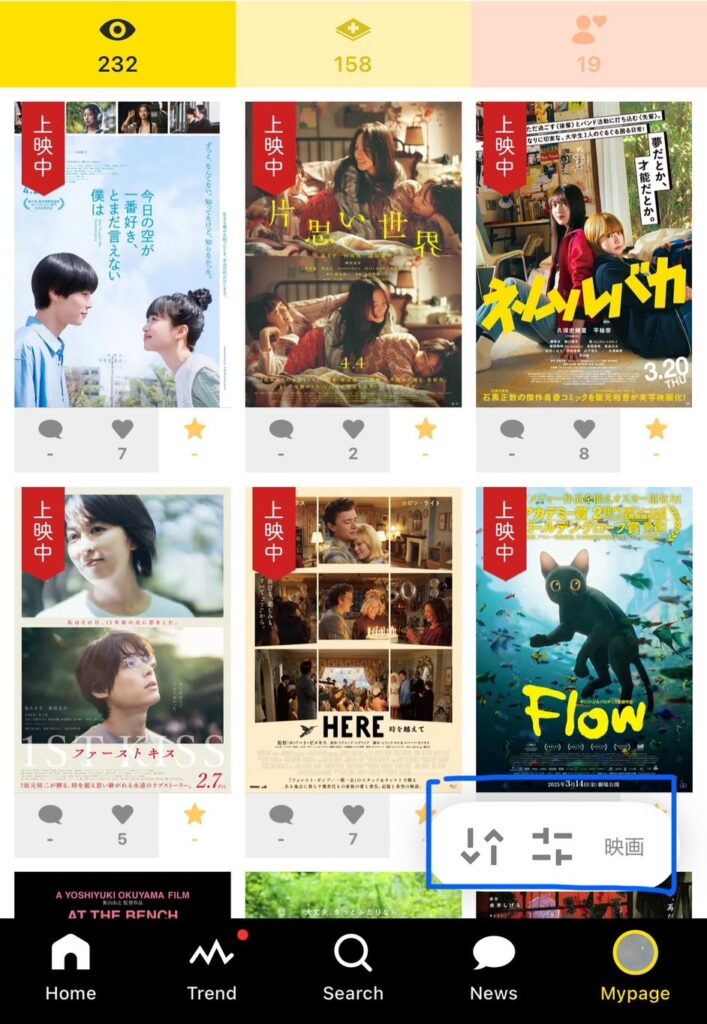The image size is (707, 1024).
Task: View likes under 片思い世界
Action: click(353, 439)
